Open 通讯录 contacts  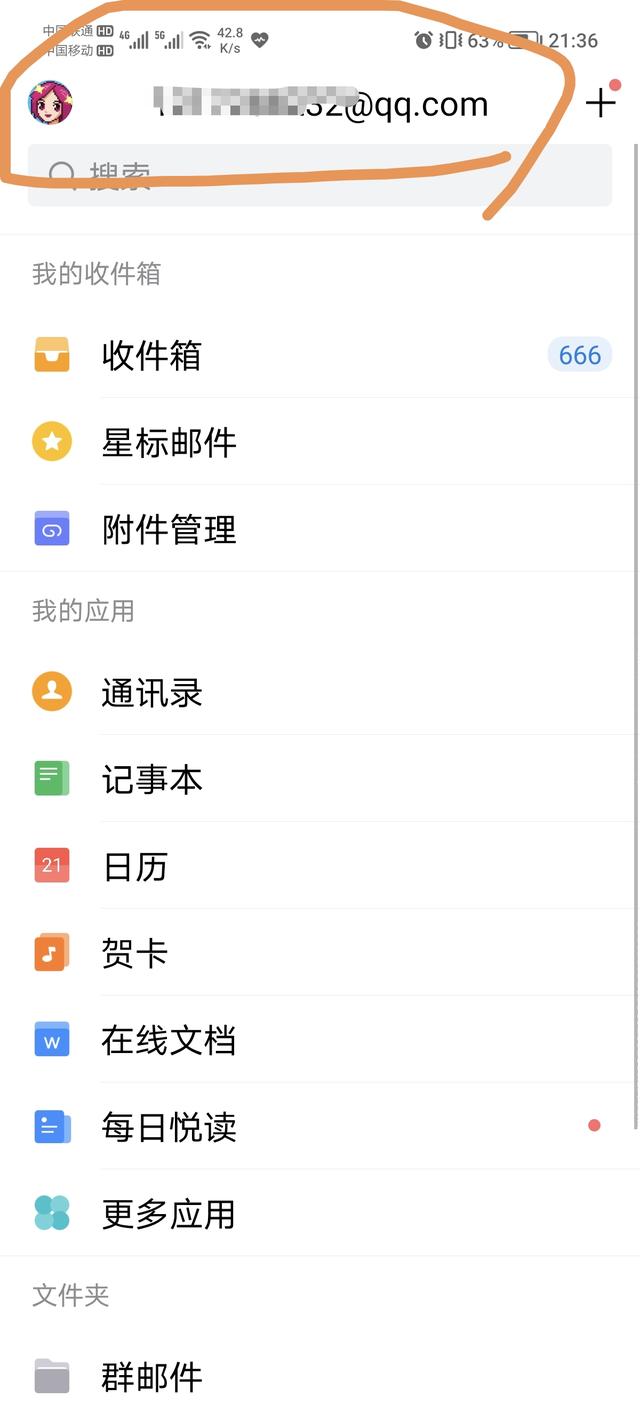320,692
